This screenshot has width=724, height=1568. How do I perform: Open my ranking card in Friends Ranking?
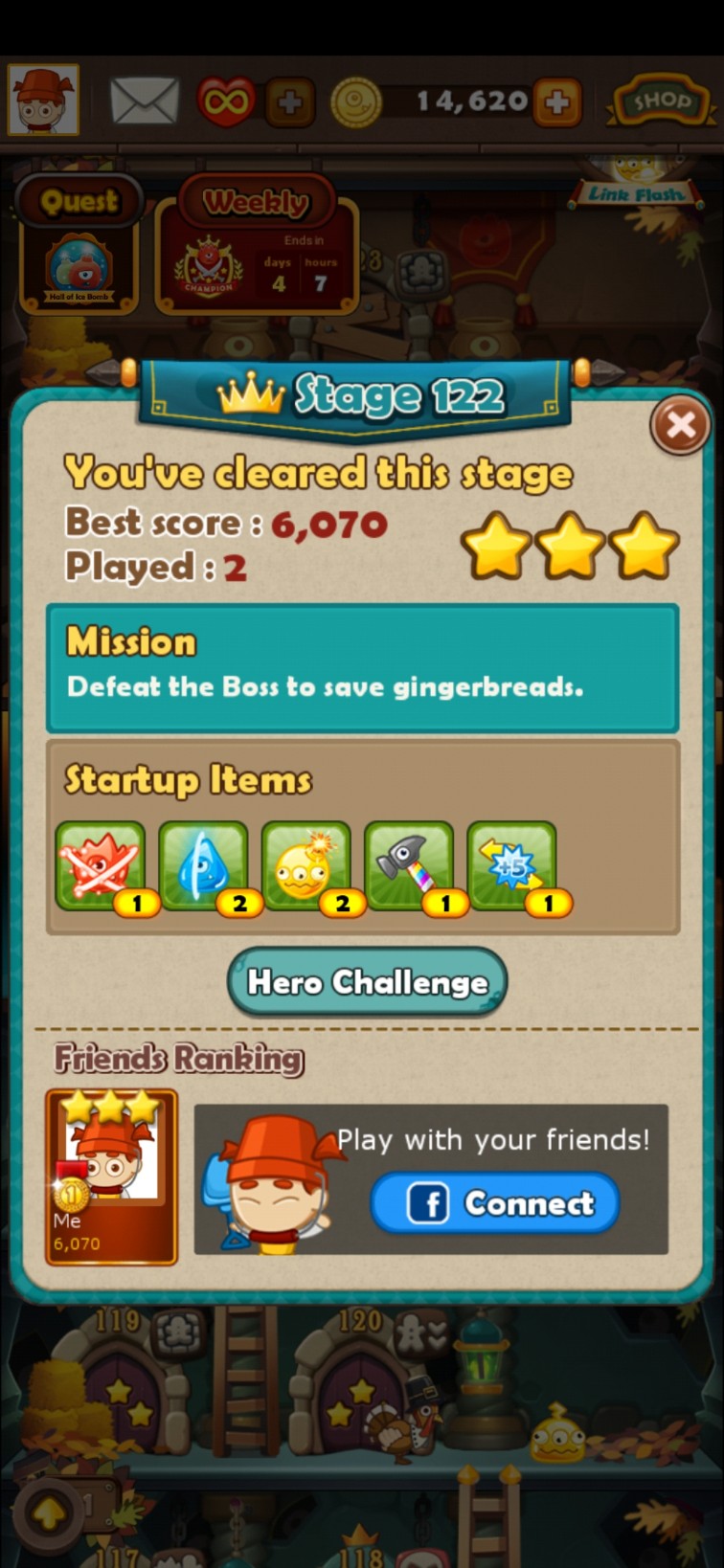click(x=112, y=1177)
